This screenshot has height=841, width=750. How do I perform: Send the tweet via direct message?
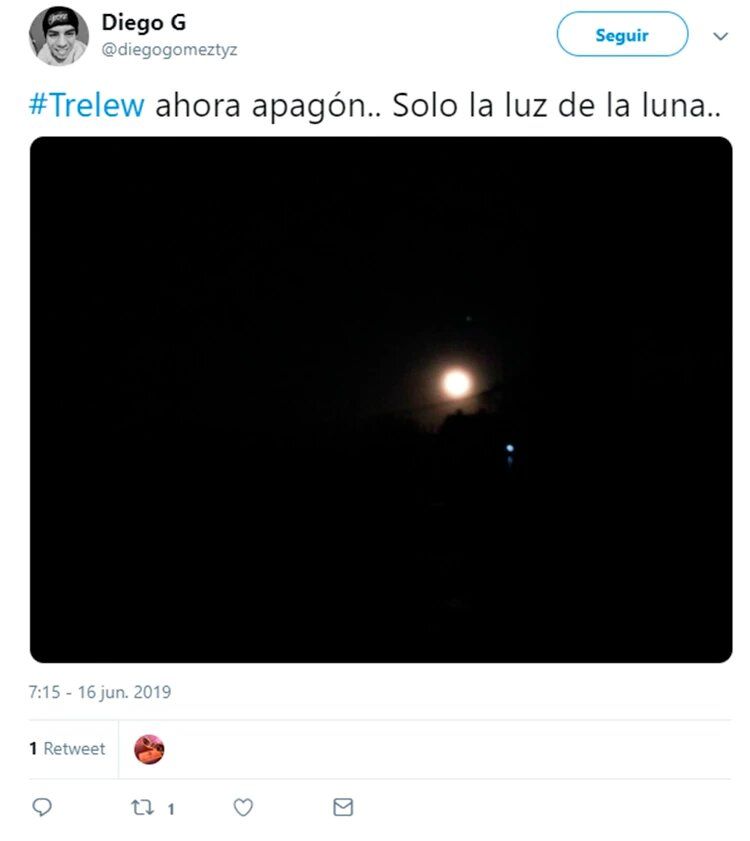343,807
